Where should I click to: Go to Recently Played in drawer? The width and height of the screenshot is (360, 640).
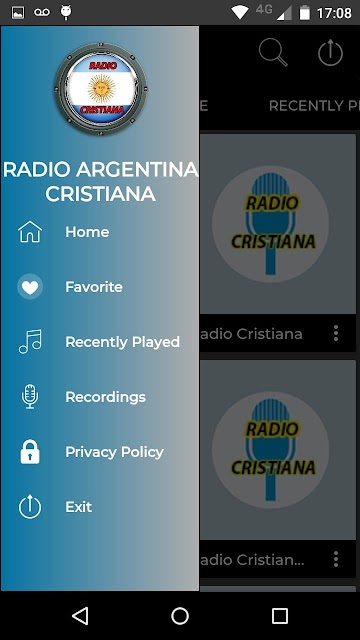(x=100, y=342)
